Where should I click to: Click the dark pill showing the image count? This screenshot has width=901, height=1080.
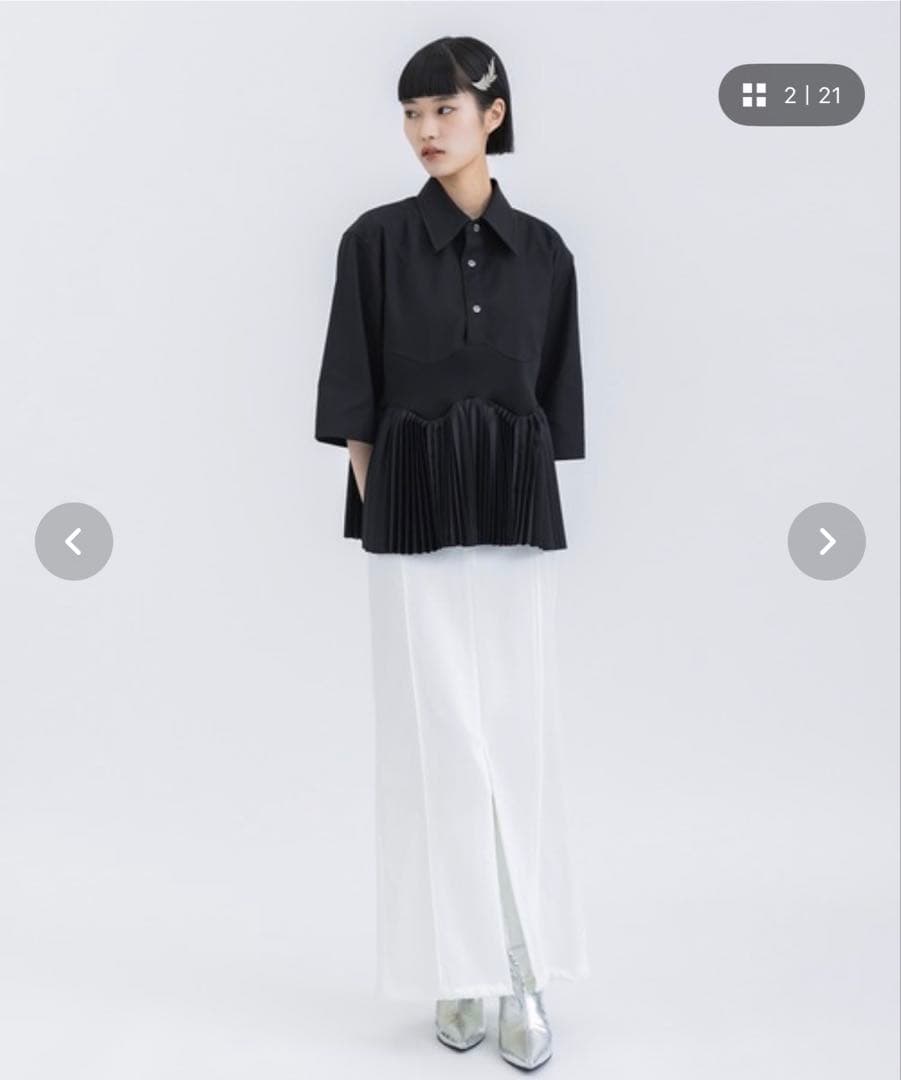tap(790, 96)
